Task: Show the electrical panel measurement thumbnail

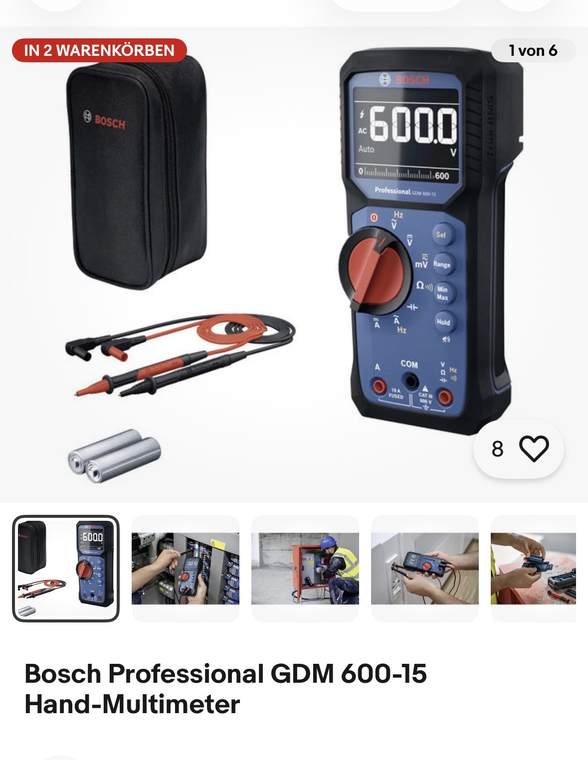Action: 185,569
